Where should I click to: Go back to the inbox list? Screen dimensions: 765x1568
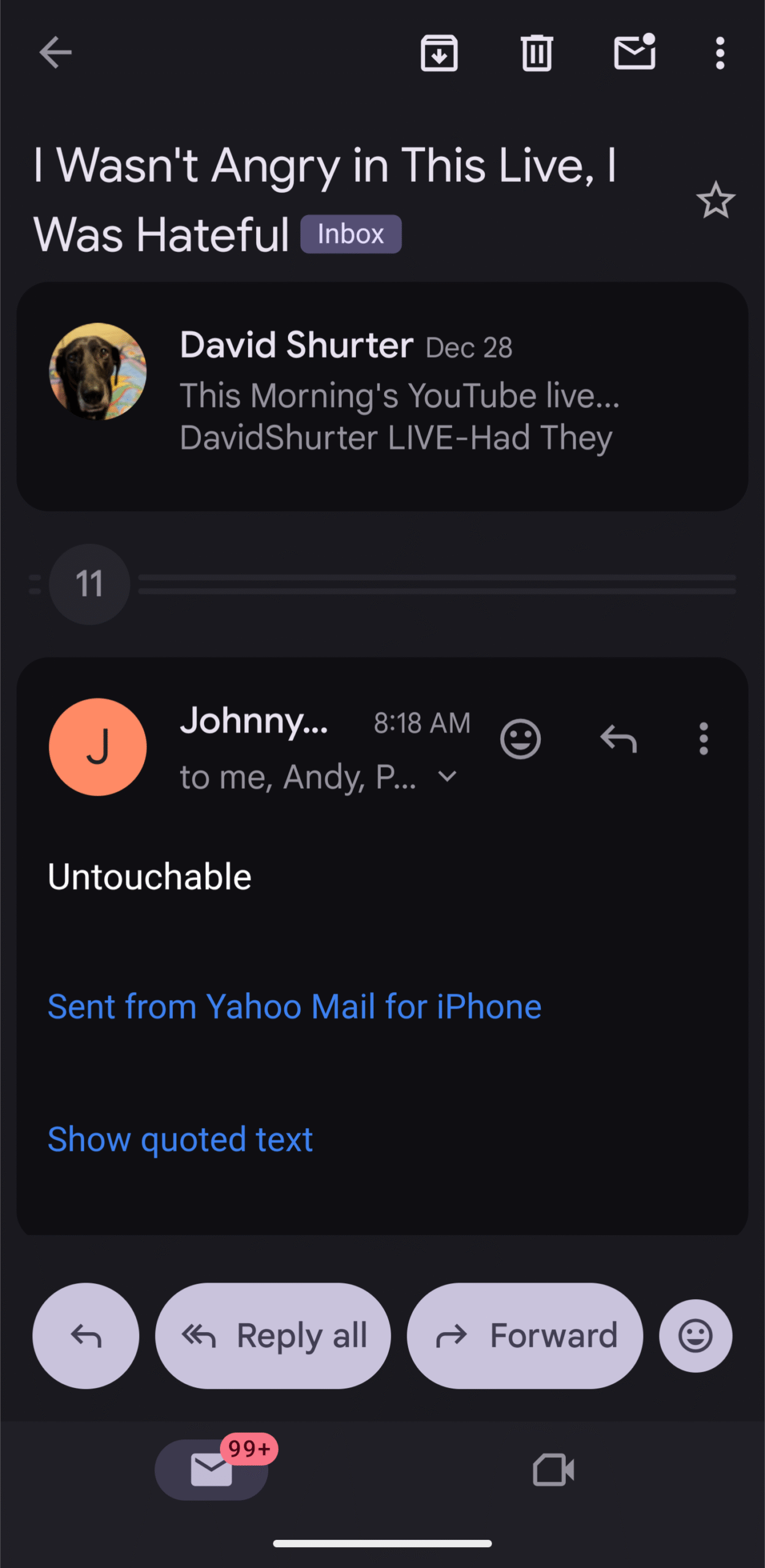point(55,53)
